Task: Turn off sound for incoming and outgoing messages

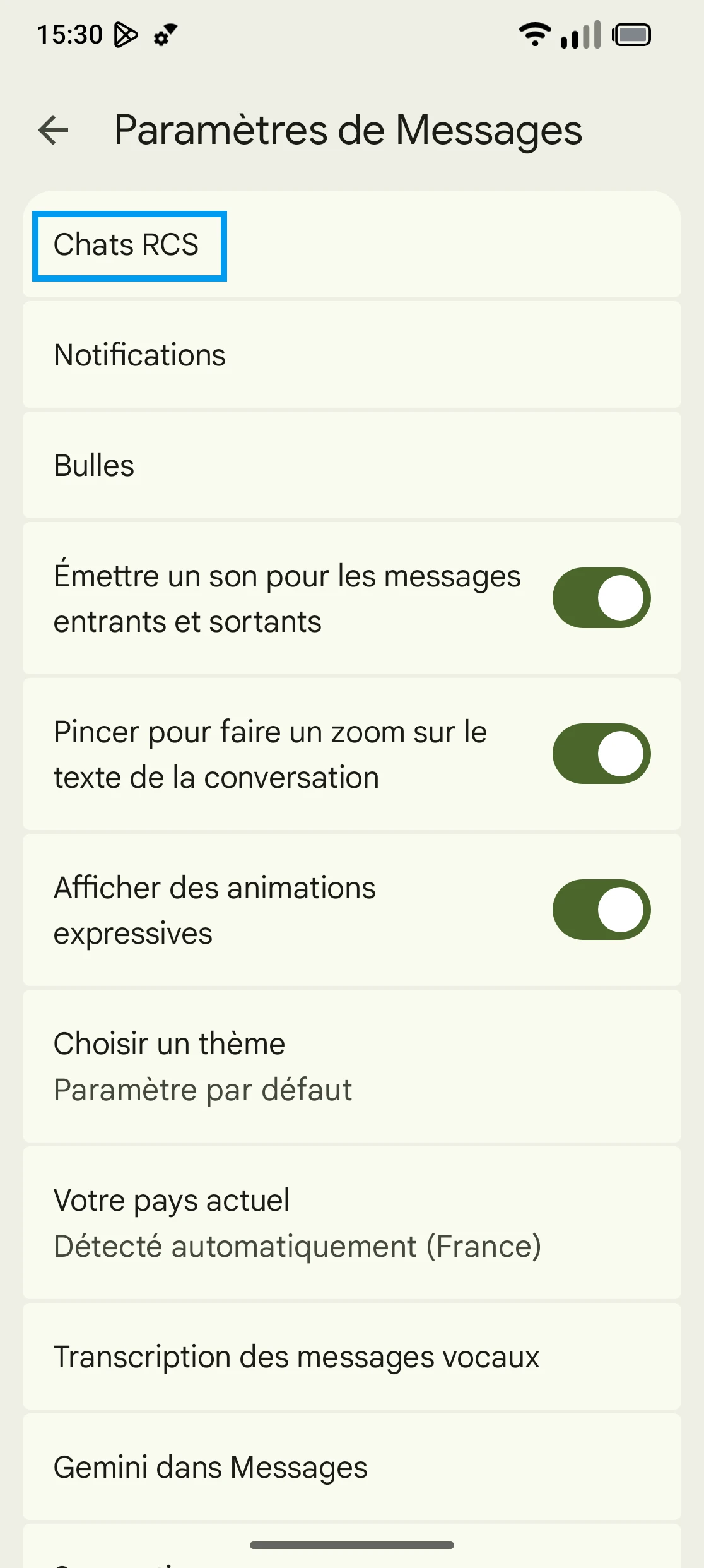Action: [x=601, y=598]
